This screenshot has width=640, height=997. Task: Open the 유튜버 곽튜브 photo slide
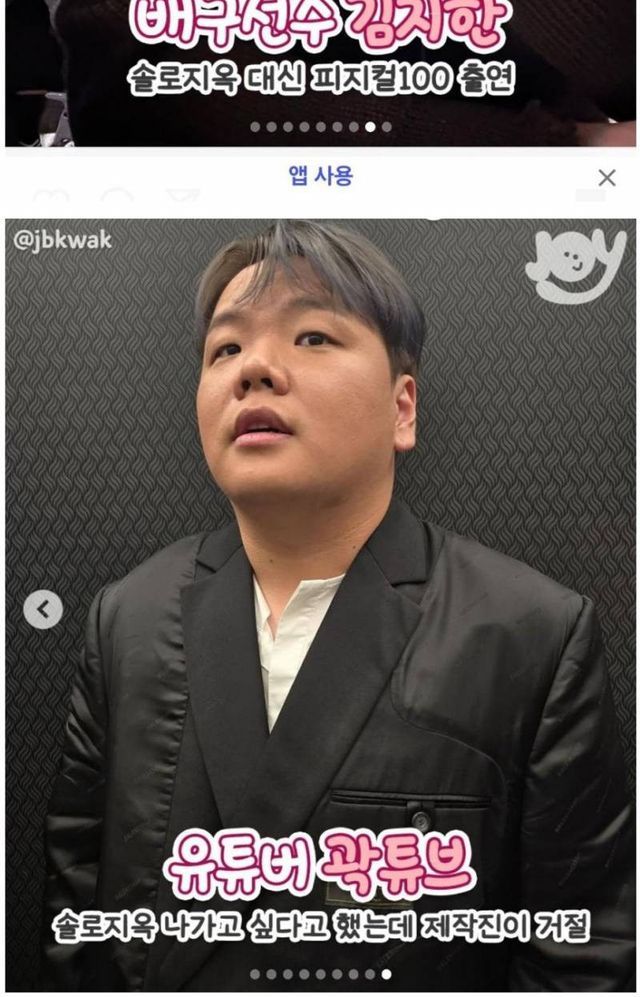(x=320, y=605)
